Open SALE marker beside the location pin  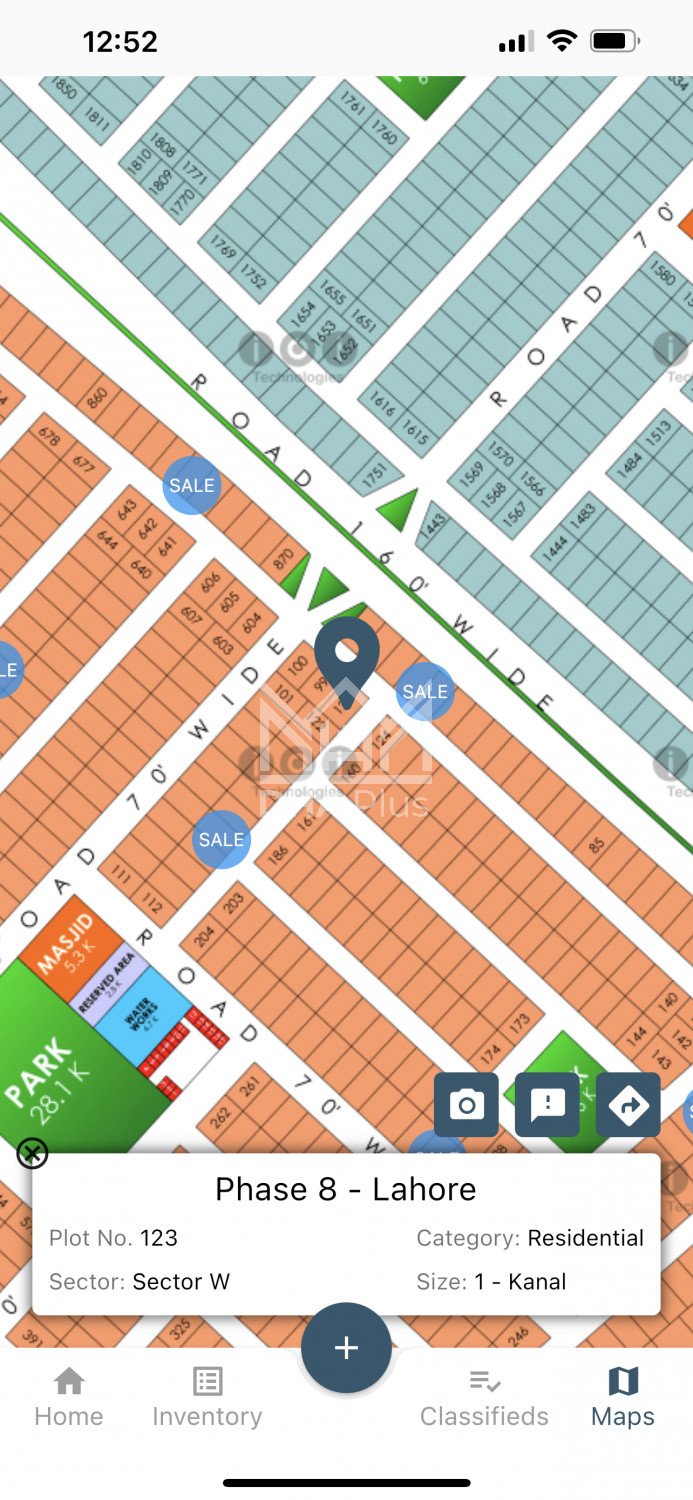pos(425,692)
